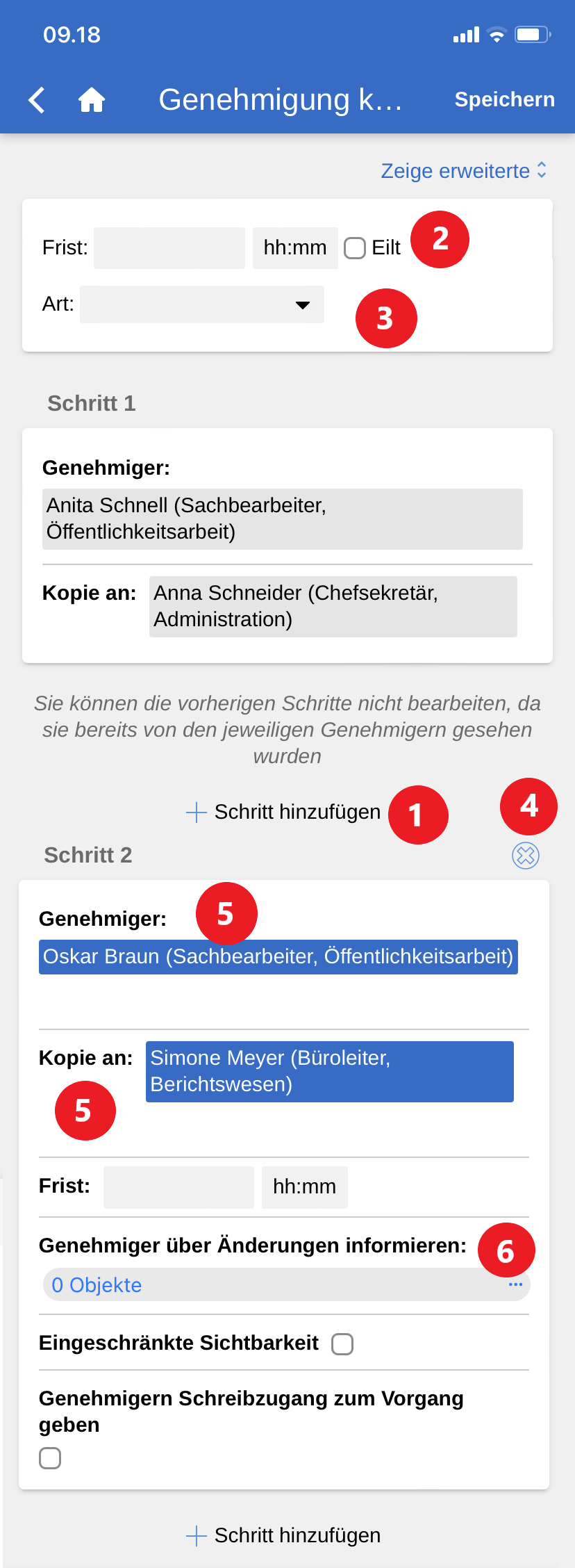Open the Frist date field in Schritt 2
Screen dimensions: 575x1568
tap(178, 1187)
